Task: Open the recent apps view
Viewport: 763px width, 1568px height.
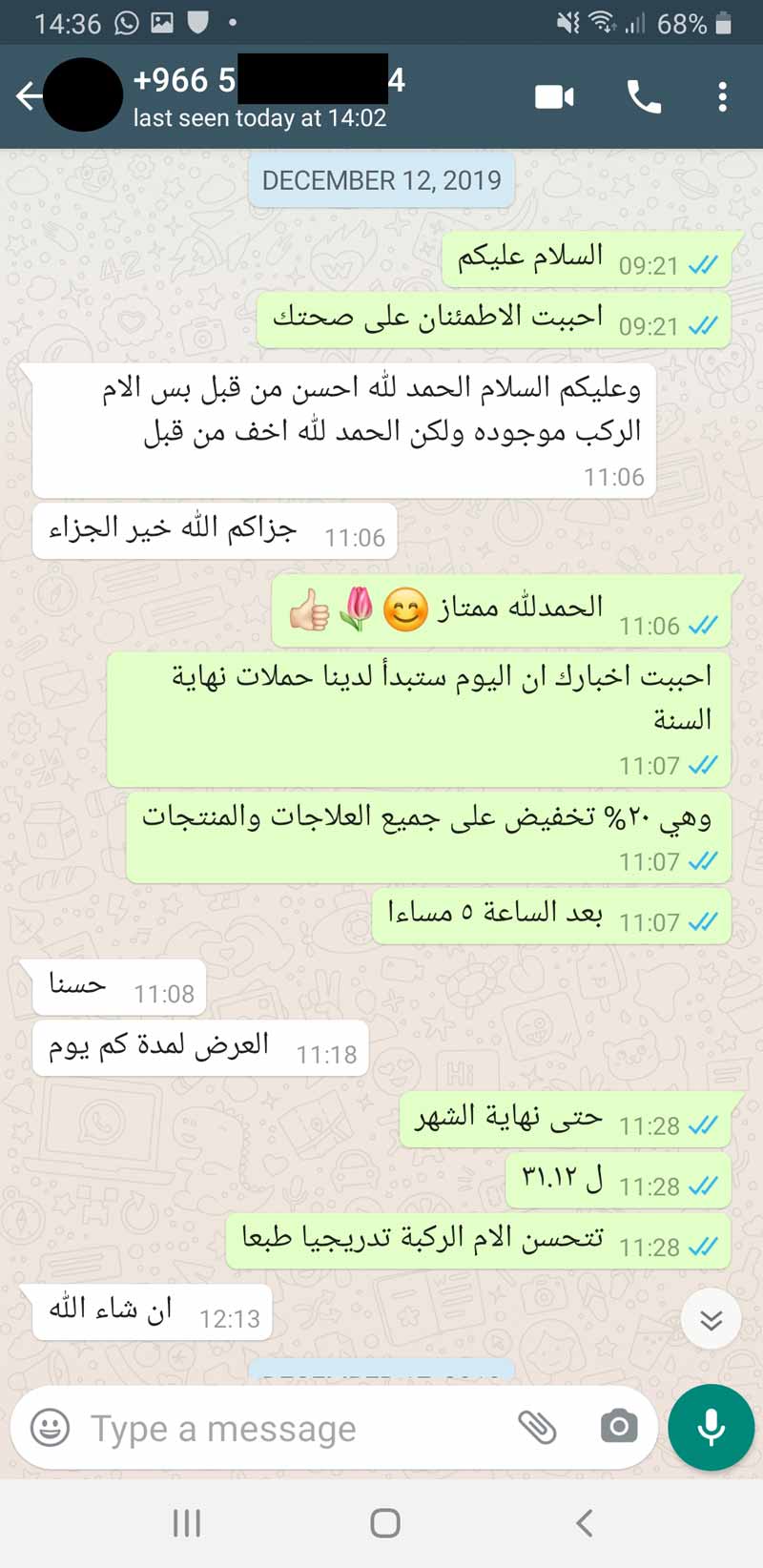Action: pyautogui.click(x=187, y=1523)
